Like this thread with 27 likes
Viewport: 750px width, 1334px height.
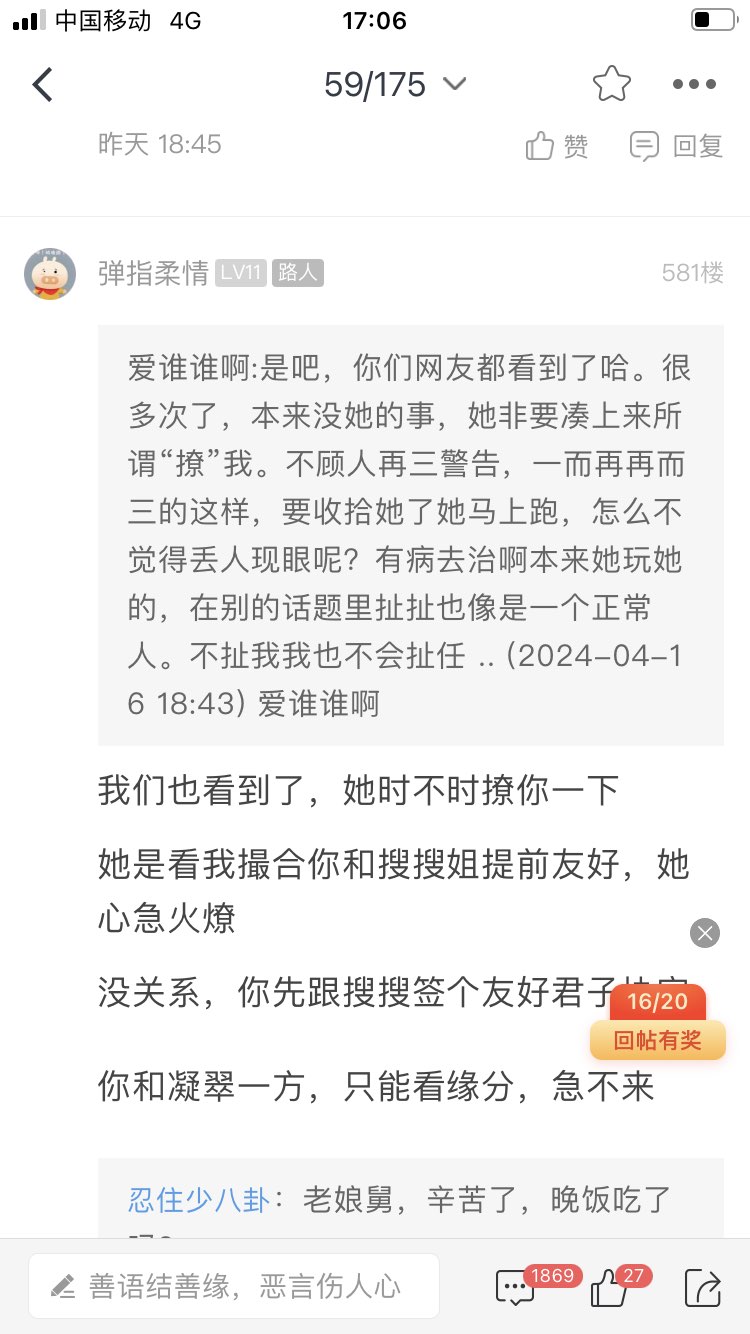click(609, 1287)
